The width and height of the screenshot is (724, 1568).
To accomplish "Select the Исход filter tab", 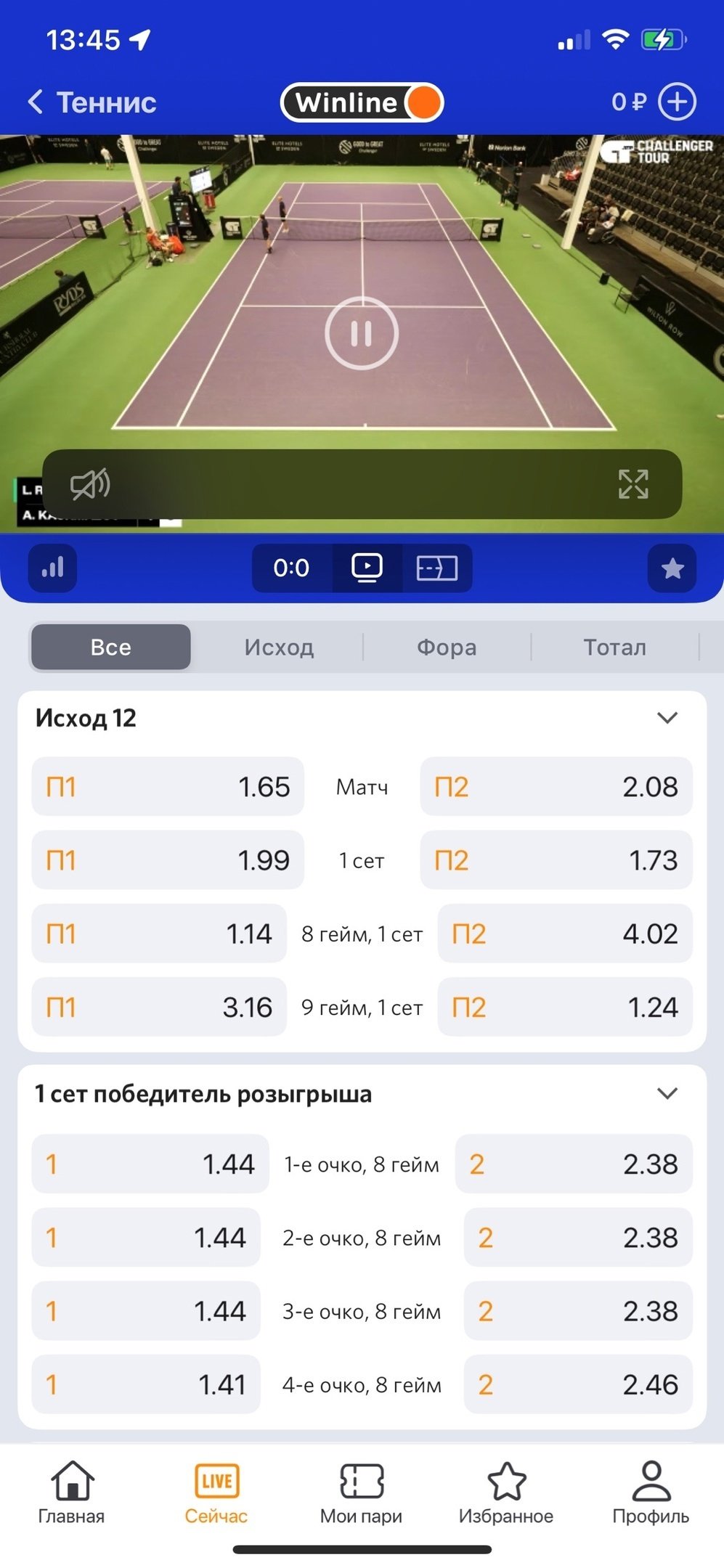I will [x=279, y=647].
